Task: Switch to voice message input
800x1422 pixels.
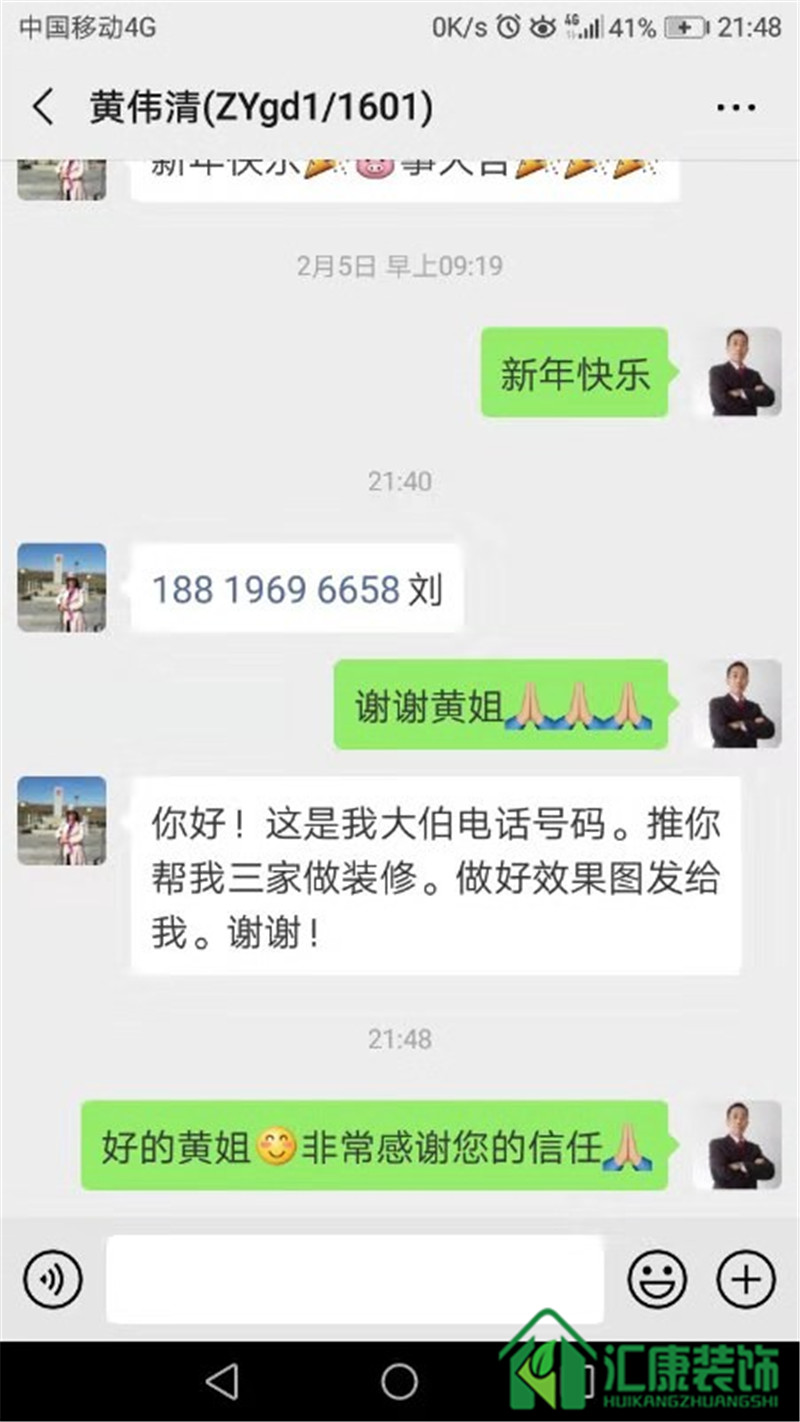Action: 52,1279
